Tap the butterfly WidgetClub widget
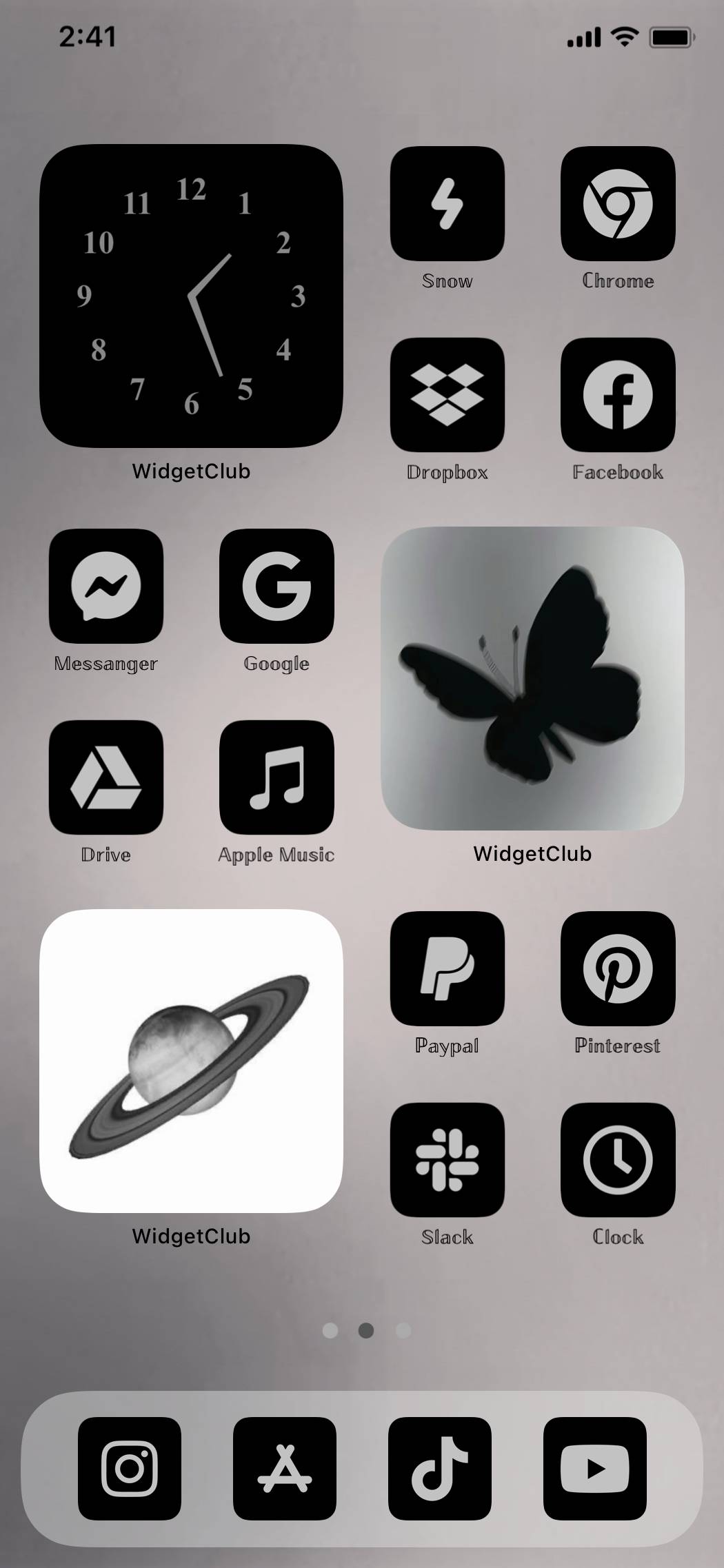Viewport: 724px width, 1568px height. [532, 679]
